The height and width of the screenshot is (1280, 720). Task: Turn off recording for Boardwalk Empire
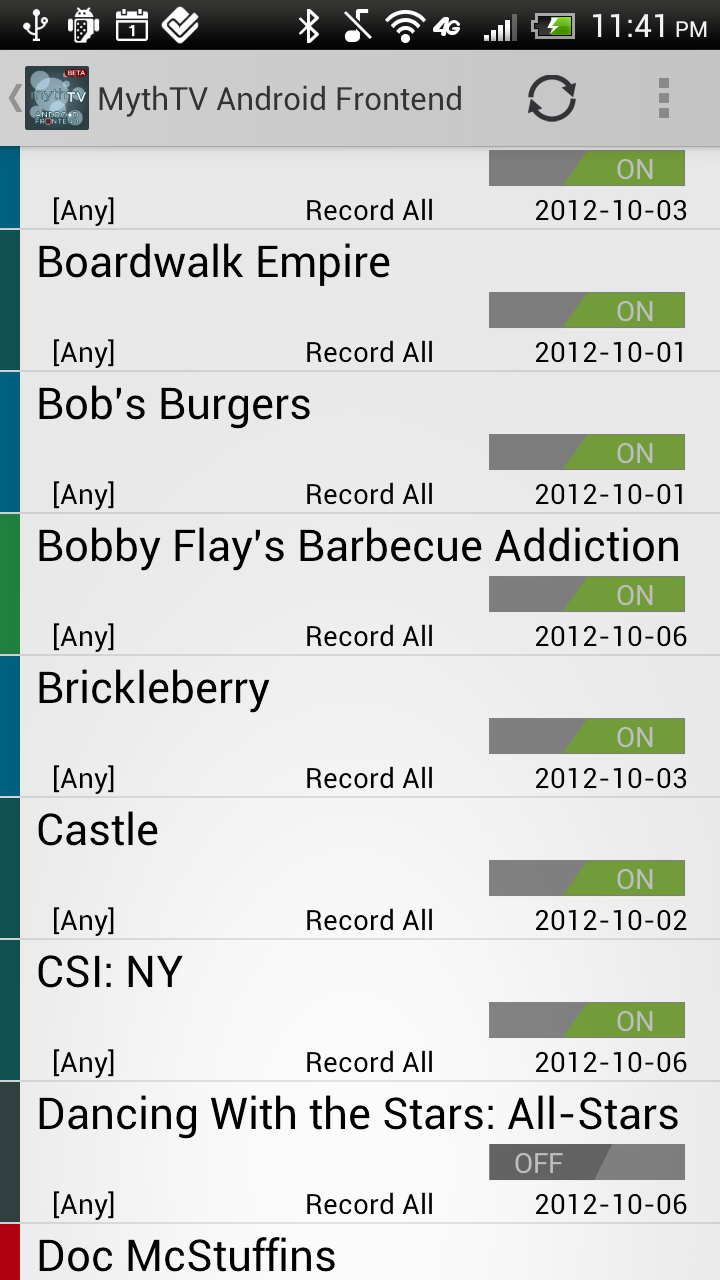586,310
